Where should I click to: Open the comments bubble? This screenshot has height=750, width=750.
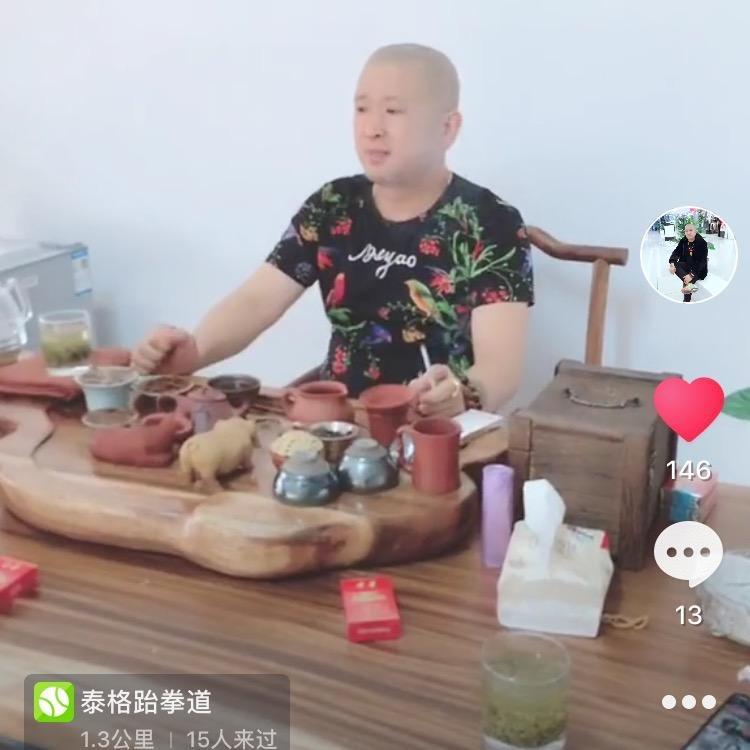(688, 554)
